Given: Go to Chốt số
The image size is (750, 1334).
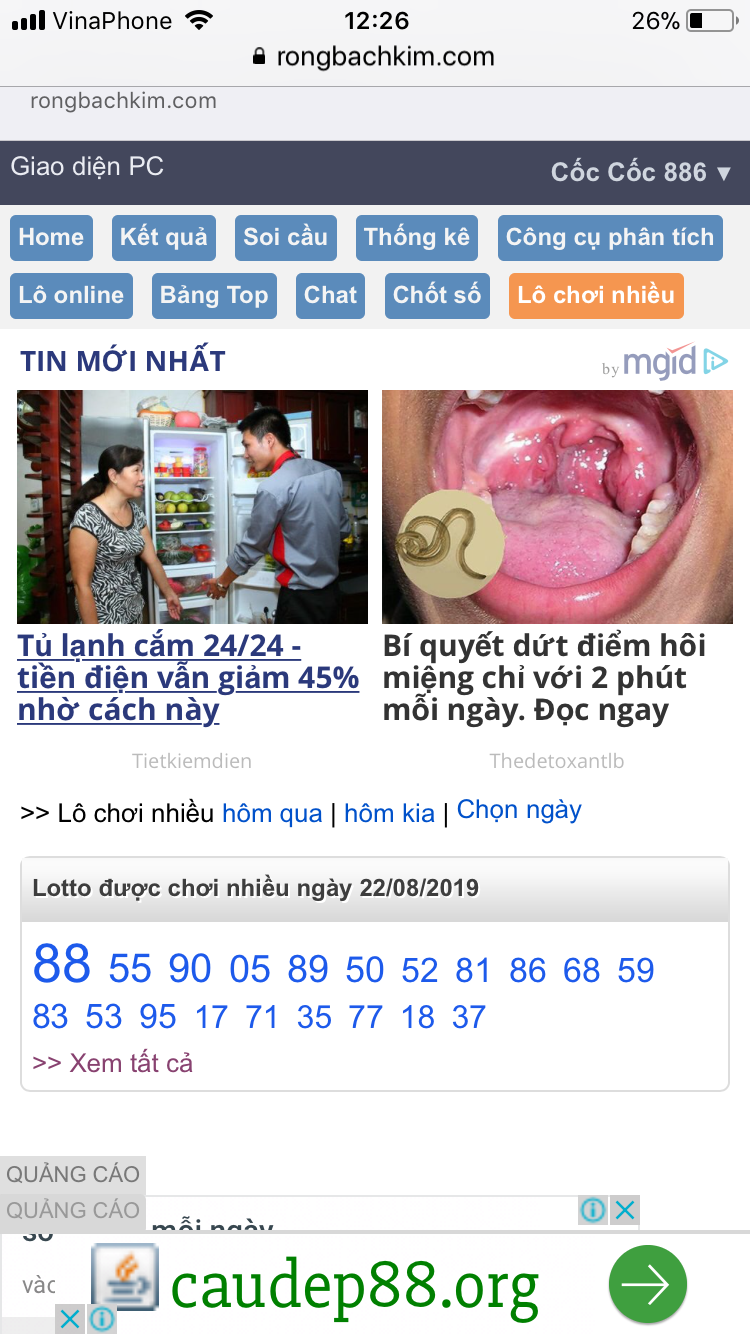Looking at the screenshot, I should click(437, 296).
